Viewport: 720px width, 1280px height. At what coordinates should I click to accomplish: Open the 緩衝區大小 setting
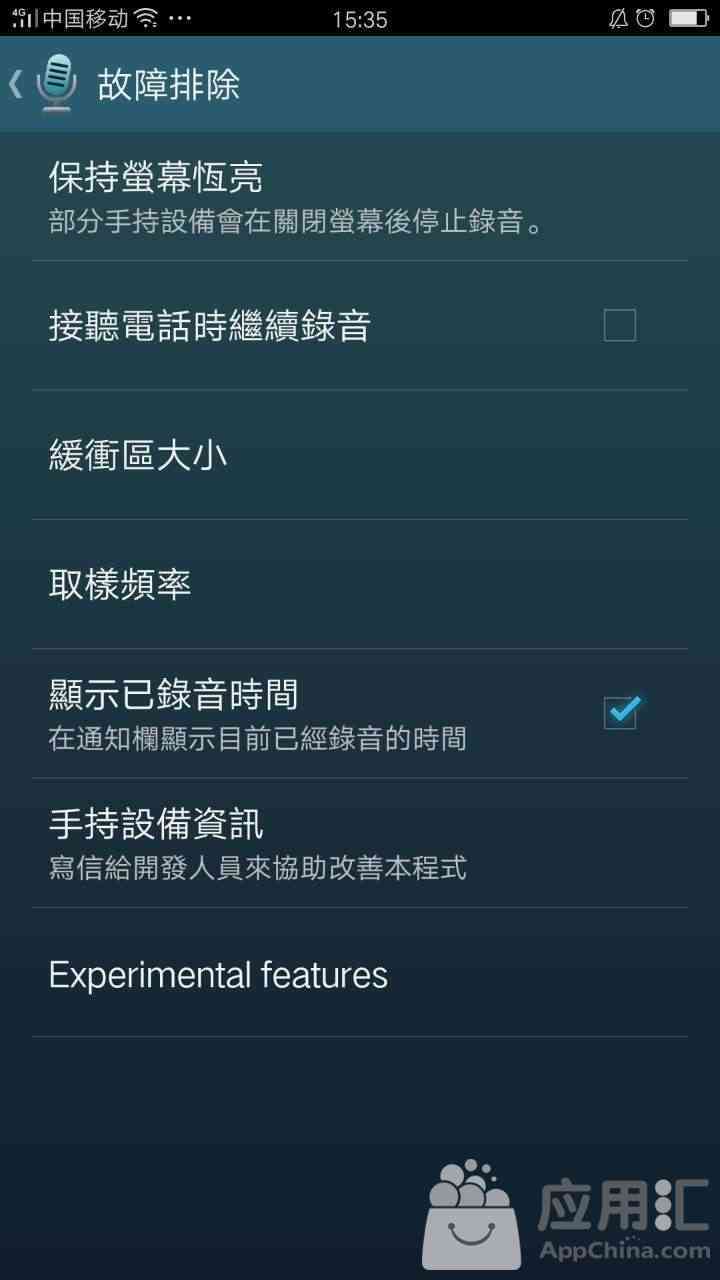coord(360,456)
